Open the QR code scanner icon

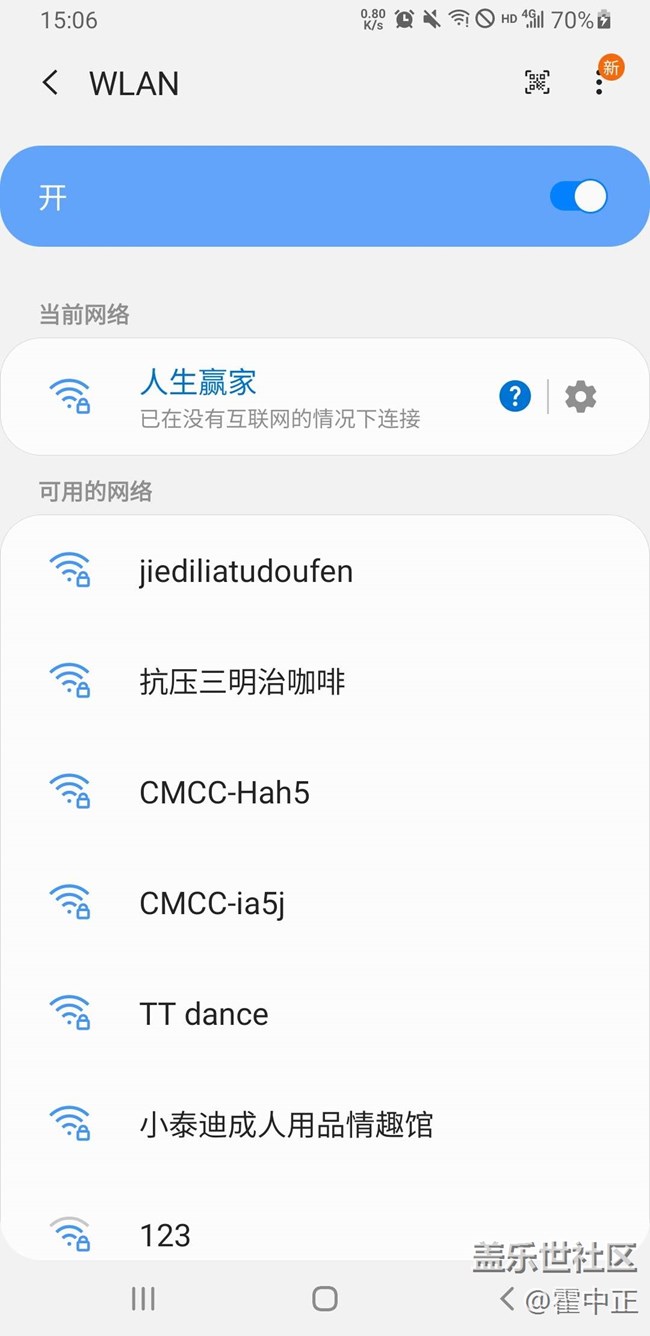click(537, 83)
